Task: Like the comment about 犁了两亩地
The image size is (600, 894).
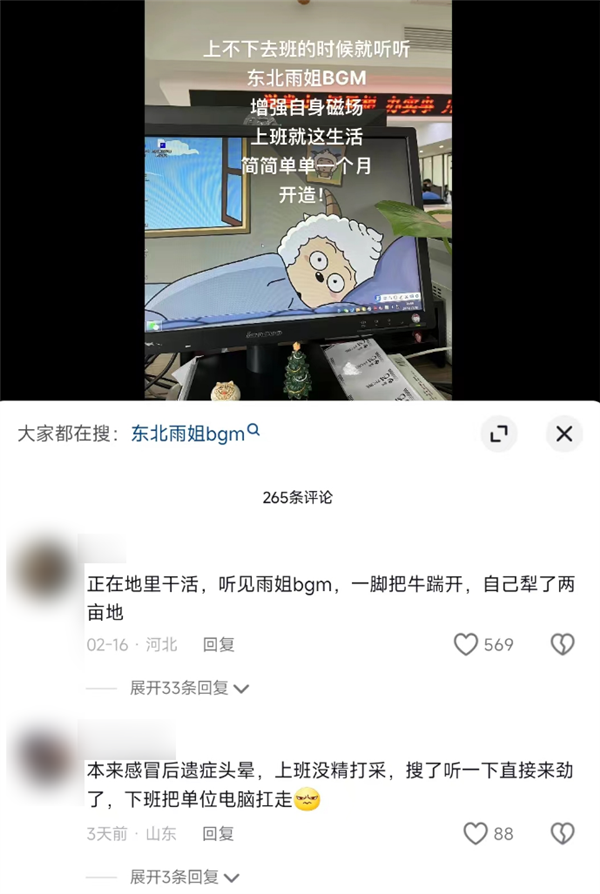Action: coord(466,645)
